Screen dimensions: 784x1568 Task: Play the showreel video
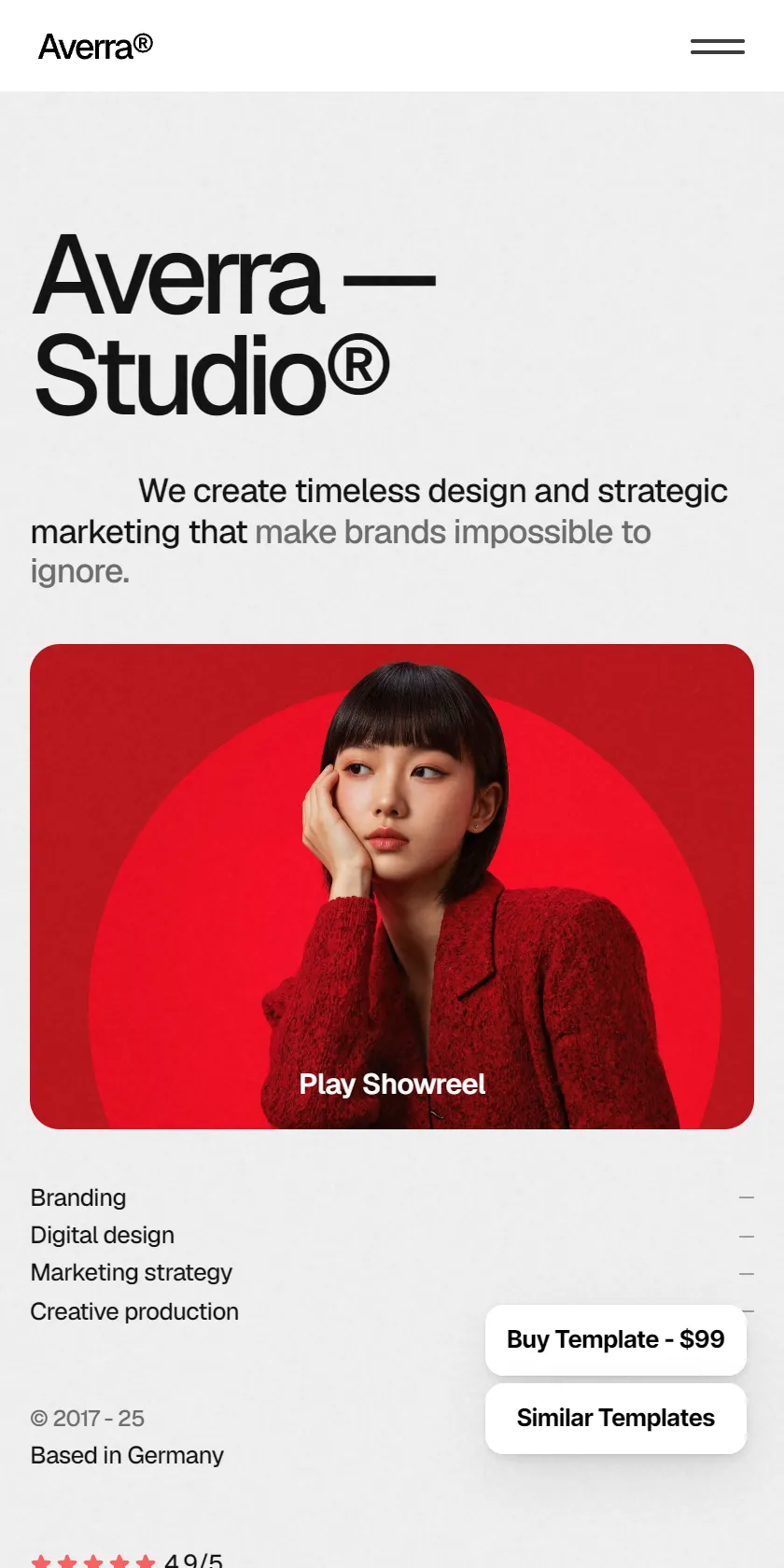[x=392, y=1084]
